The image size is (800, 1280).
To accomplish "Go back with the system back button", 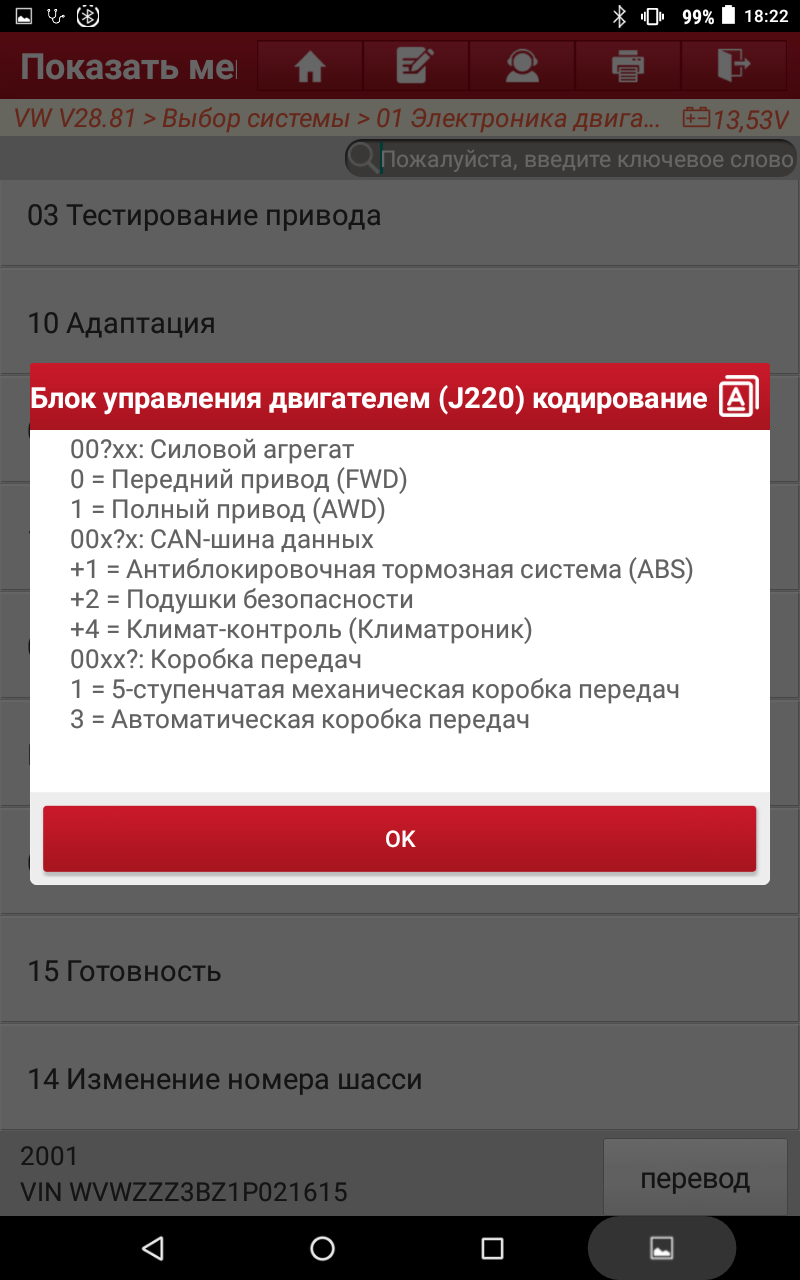I will click(152, 1247).
